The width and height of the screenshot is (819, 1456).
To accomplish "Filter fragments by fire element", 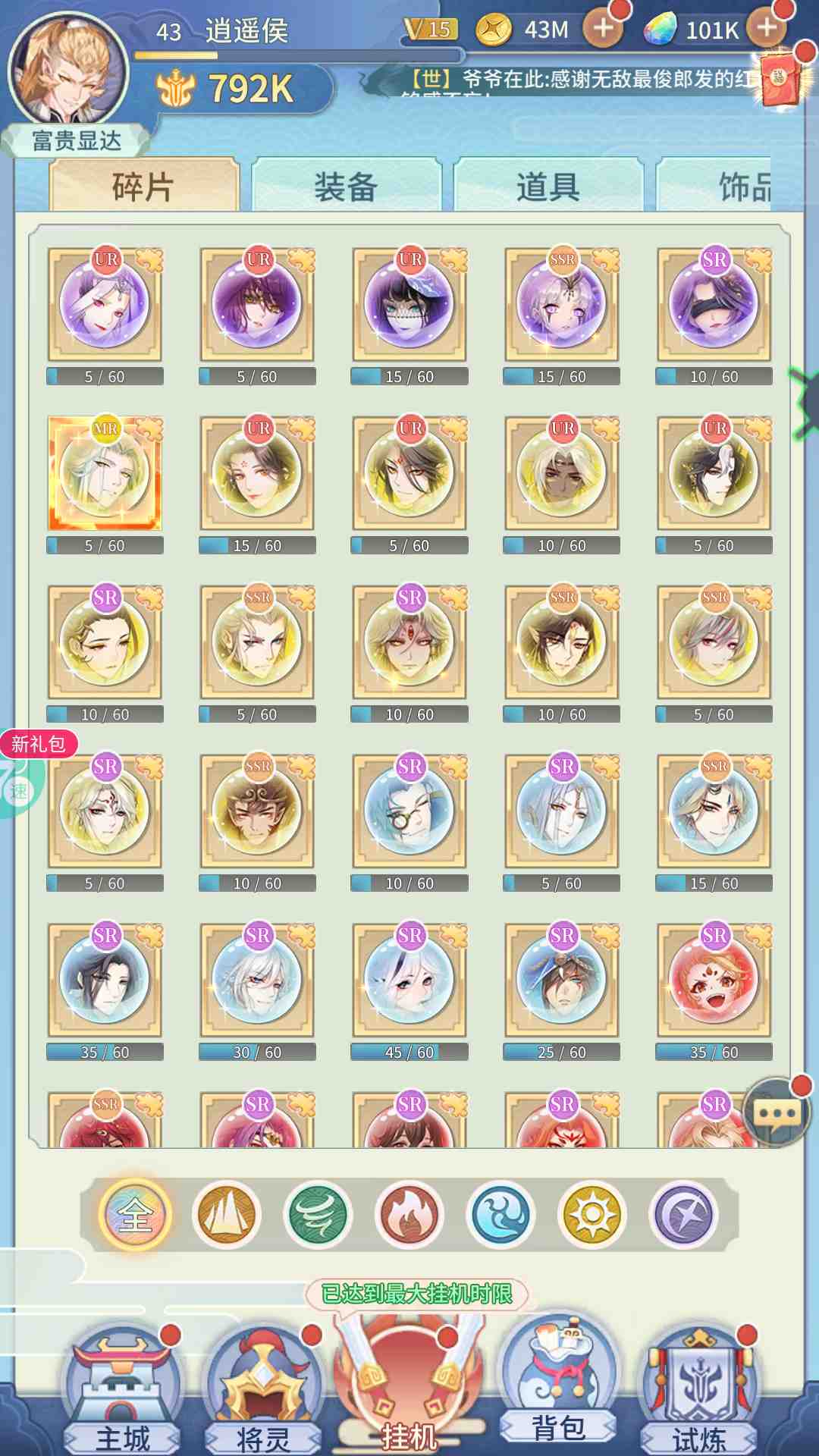I will click(x=409, y=1215).
